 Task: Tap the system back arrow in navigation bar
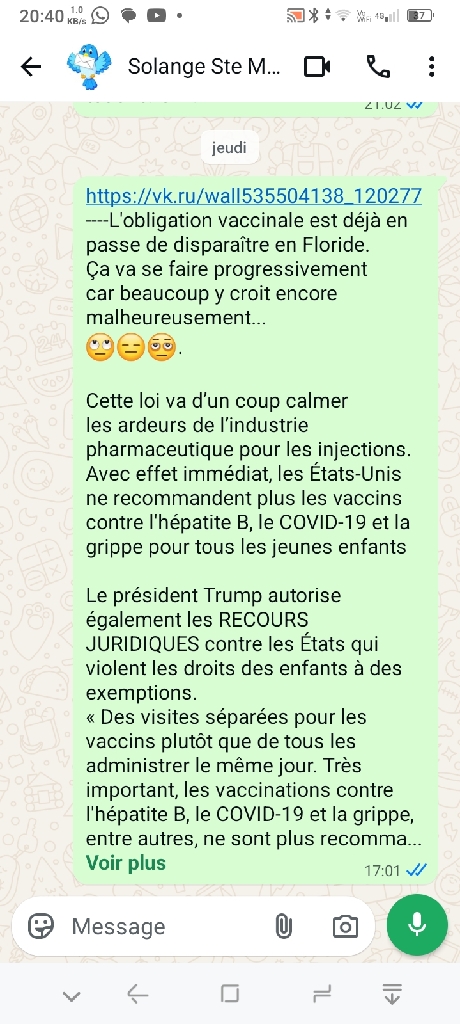tap(138, 995)
